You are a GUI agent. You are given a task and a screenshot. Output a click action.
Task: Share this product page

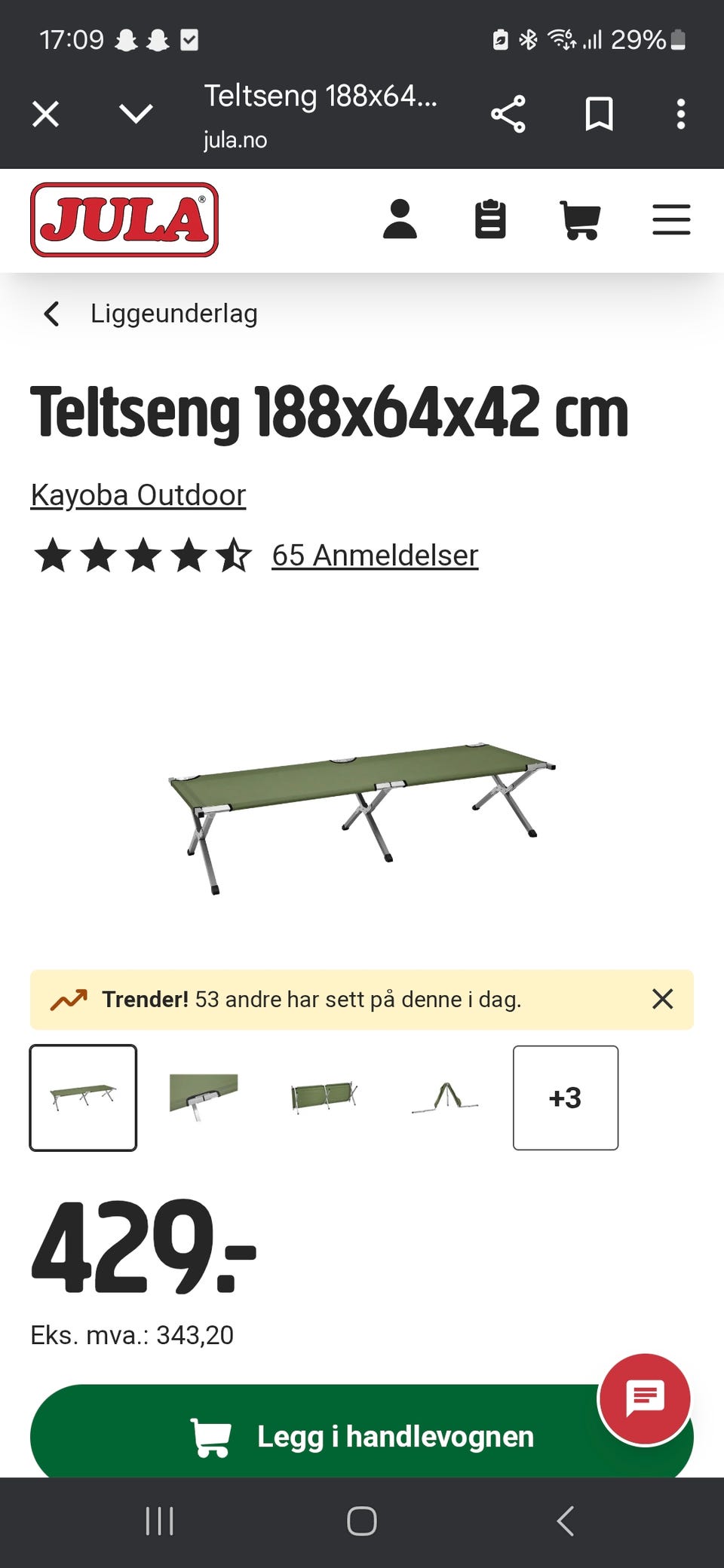pos(509,113)
